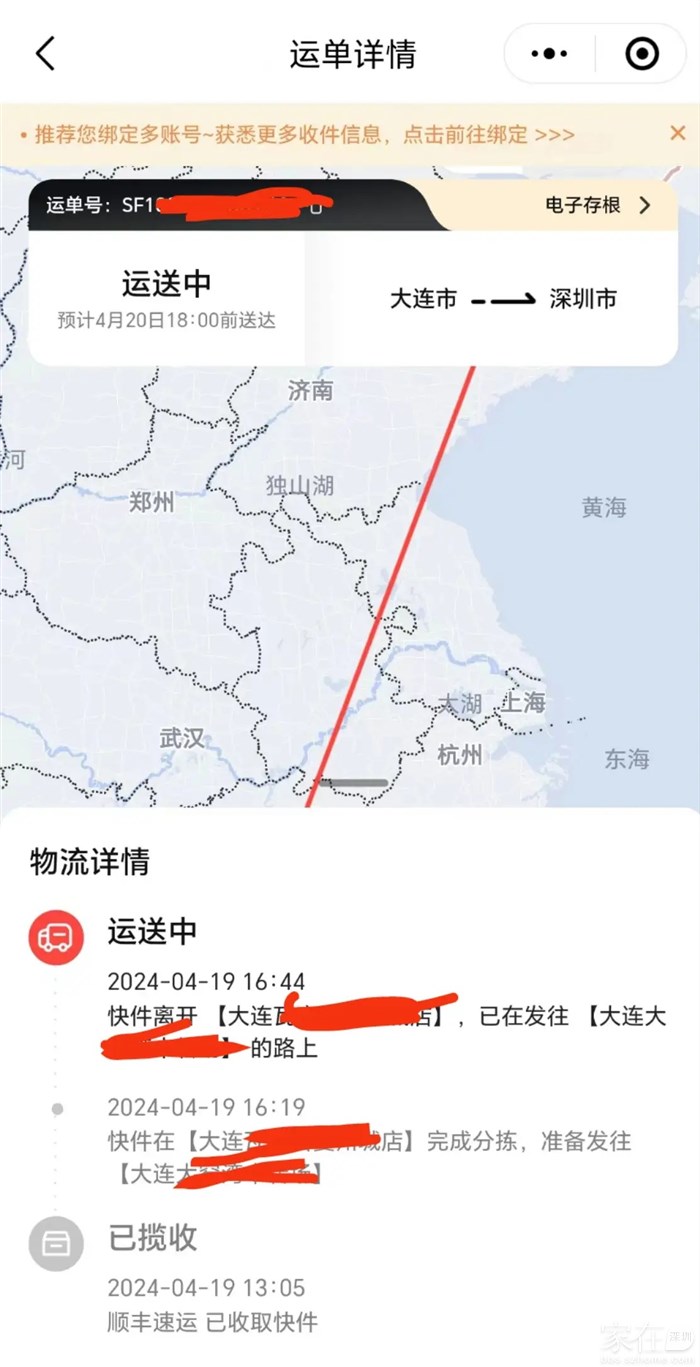This screenshot has width=700, height=1367.
Task: Tap the drag handle above 物流详情 panel
Action: [351, 783]
